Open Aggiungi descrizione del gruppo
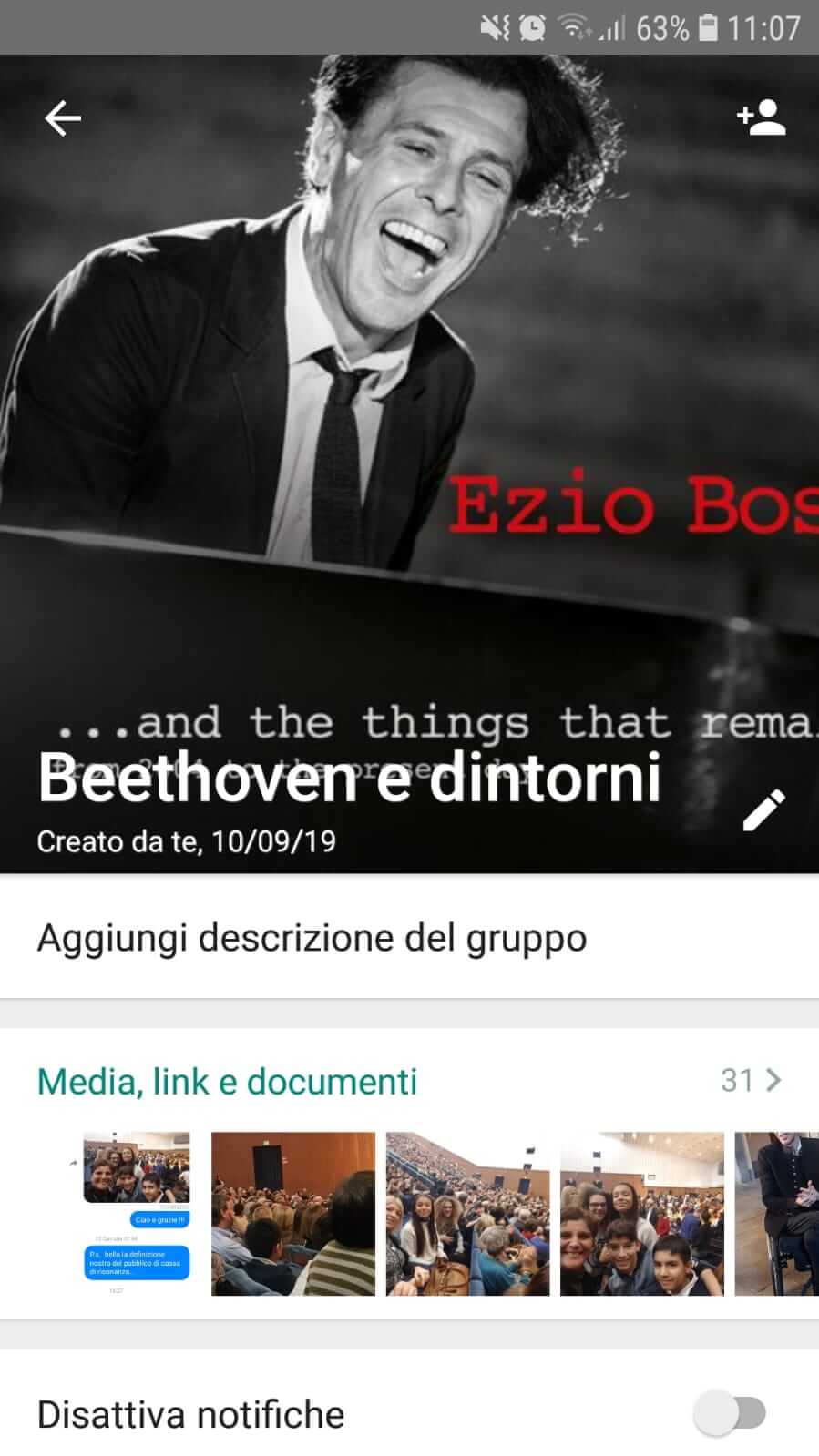Screen dimensions: 819x1456 (409, 937)
